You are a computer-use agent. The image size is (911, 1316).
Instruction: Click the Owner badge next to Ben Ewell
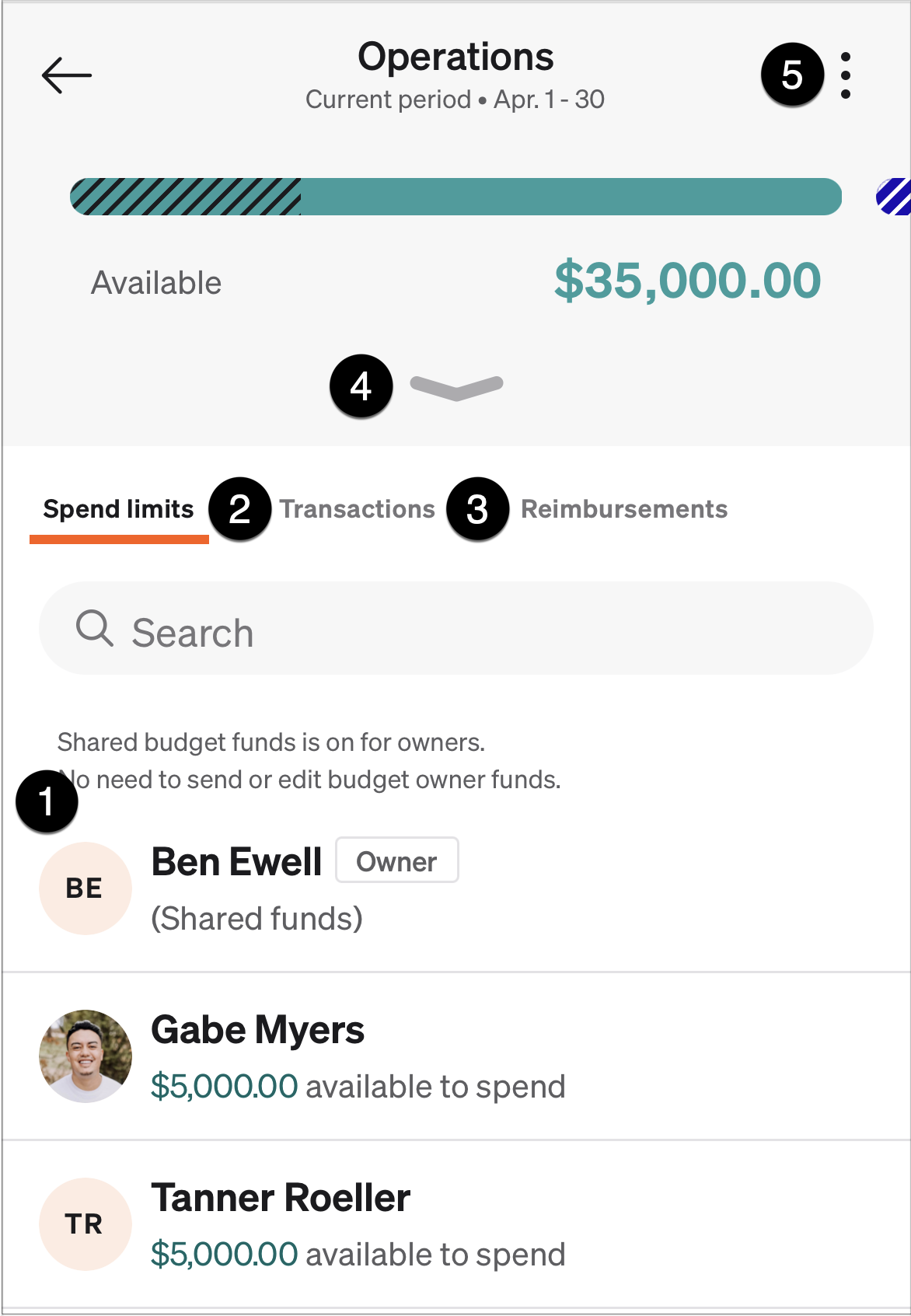point(396,860)
